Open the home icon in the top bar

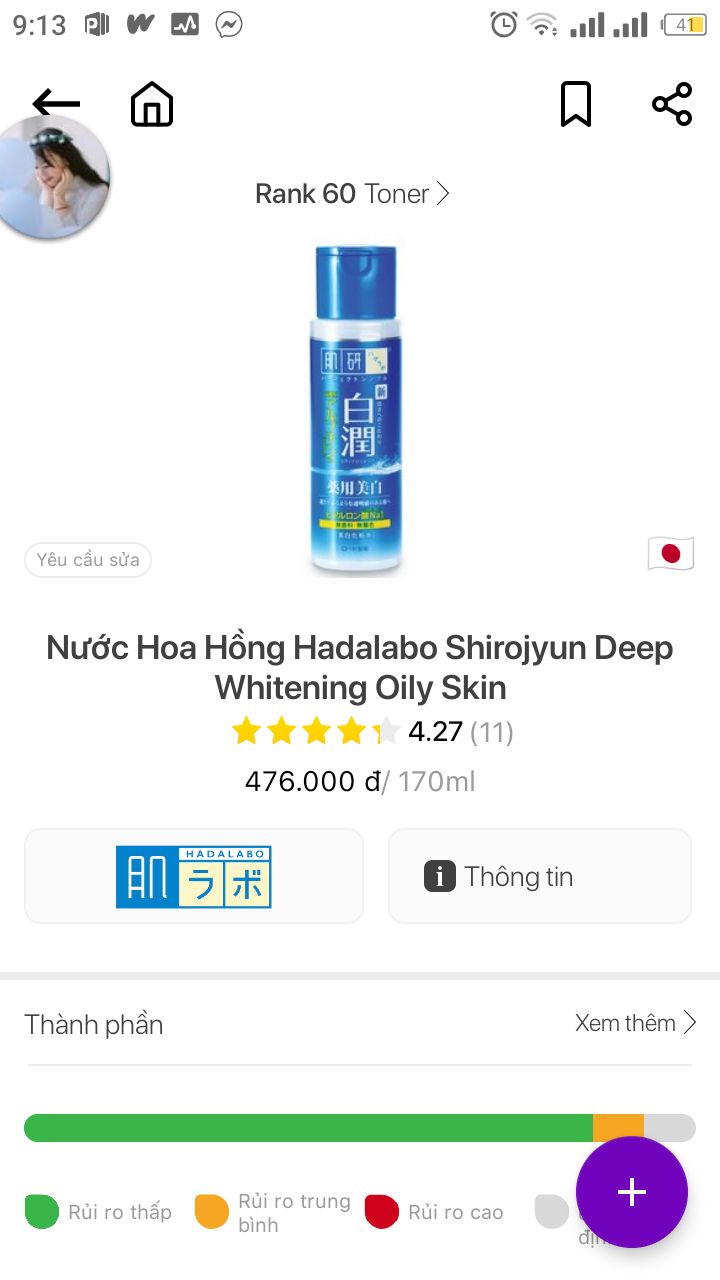click(152, 104)
